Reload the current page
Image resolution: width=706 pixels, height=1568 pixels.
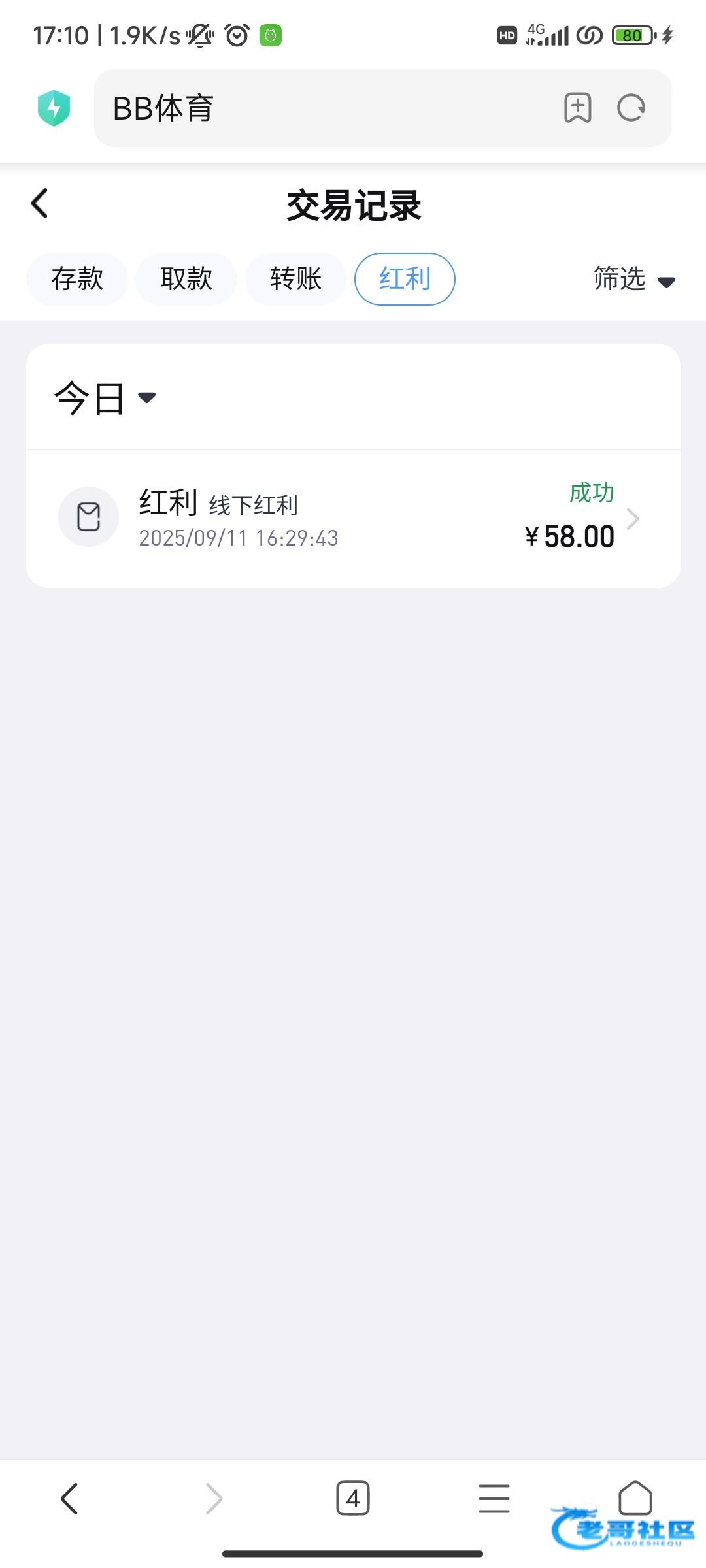tap(631, 108)
